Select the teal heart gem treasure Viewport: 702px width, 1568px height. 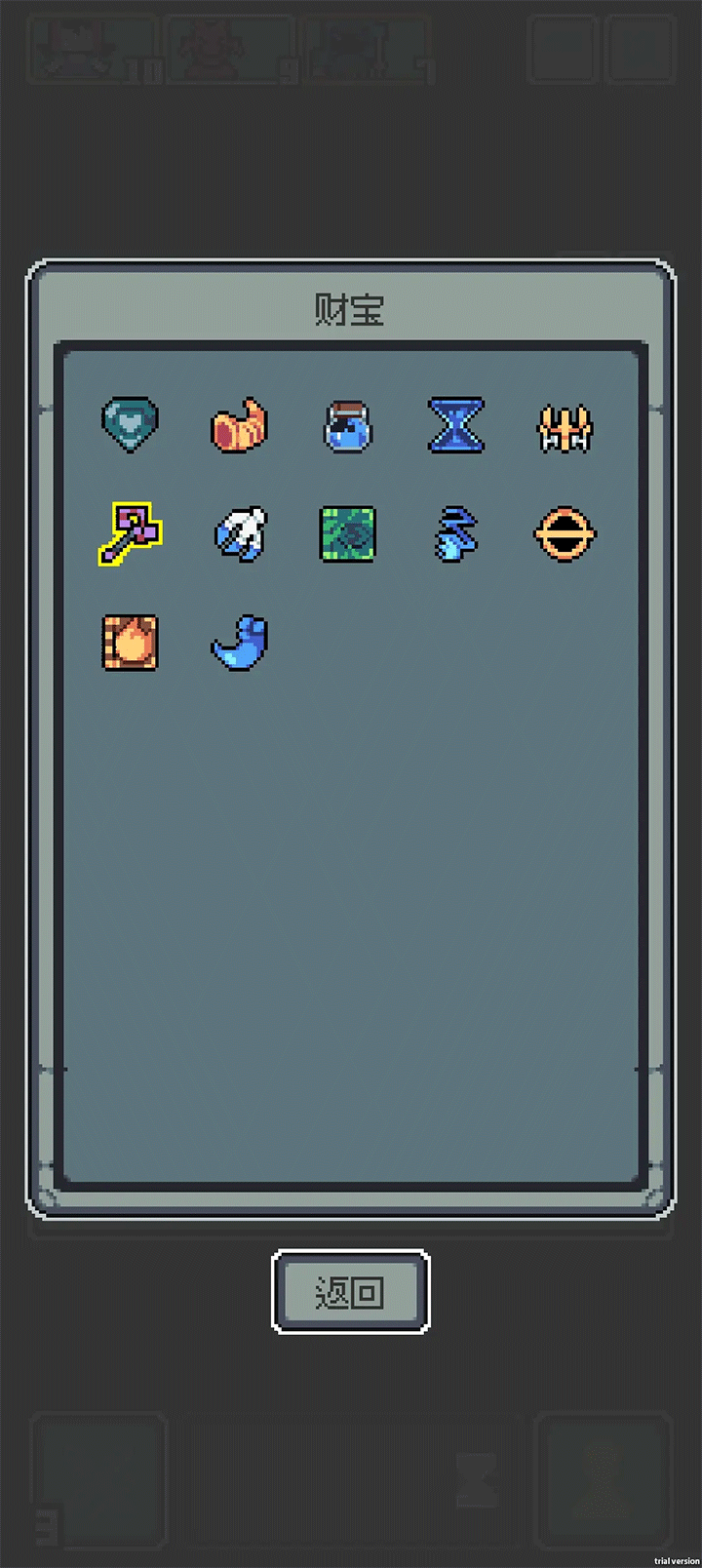coord(130,424)
